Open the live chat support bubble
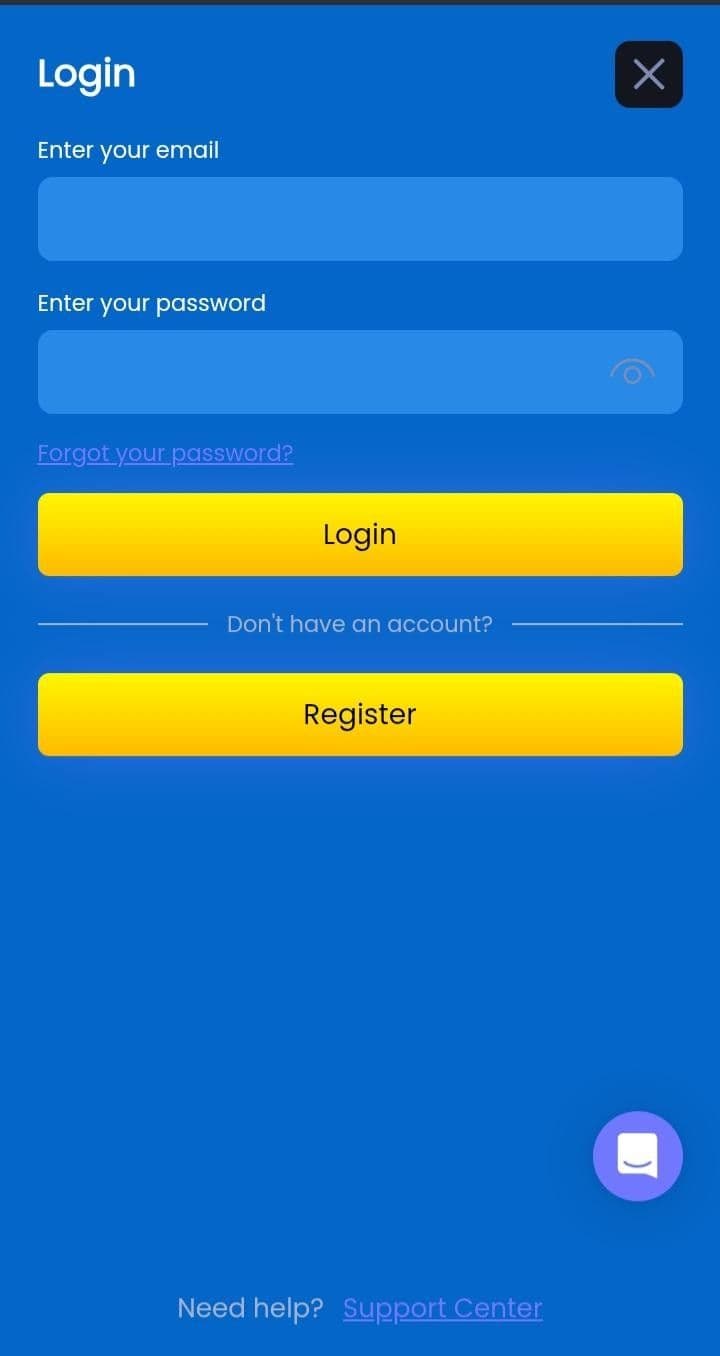Screen dimensions: 720x1356 637,1156
